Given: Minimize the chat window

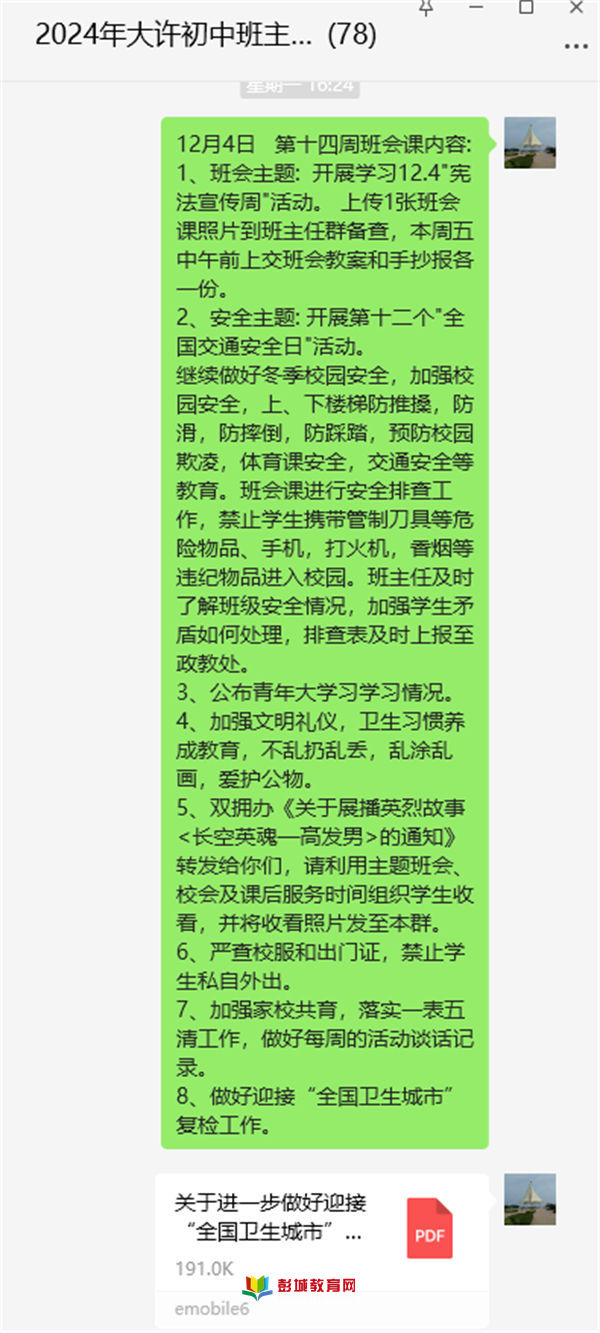Looking at the screenshot, I should click(x=477, y=8).
